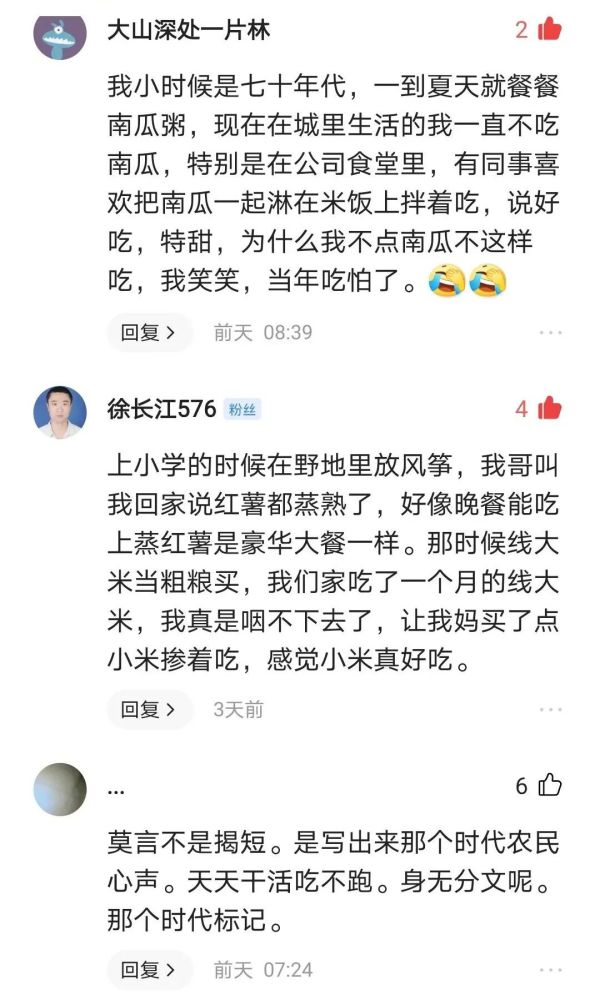Reply to the comment about 莫言
The height and width of the screenshot is (1000, 600).
pyautogui.click(x=149, y=969)
